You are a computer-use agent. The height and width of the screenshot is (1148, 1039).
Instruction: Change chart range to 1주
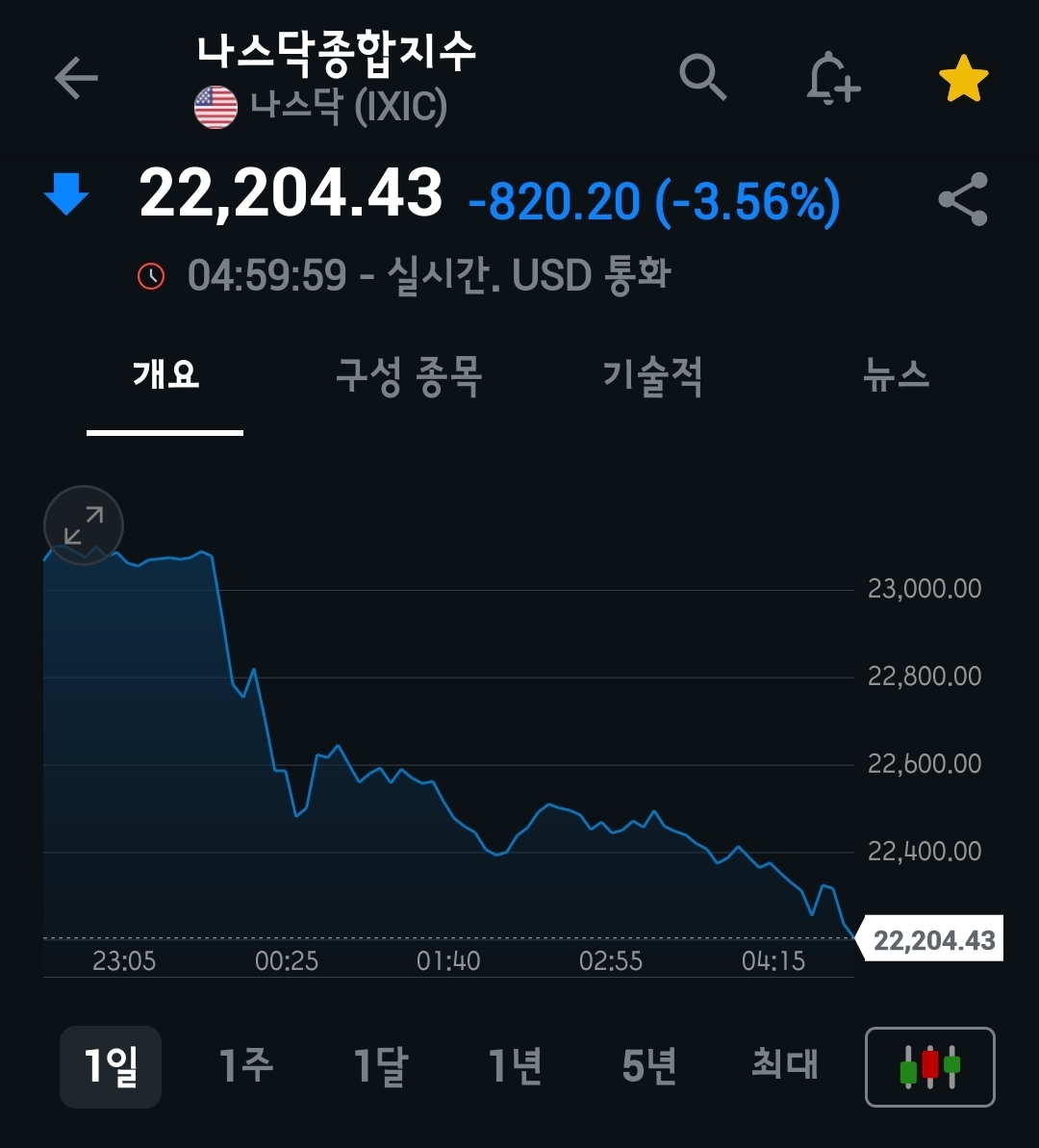click(246, 1066)
